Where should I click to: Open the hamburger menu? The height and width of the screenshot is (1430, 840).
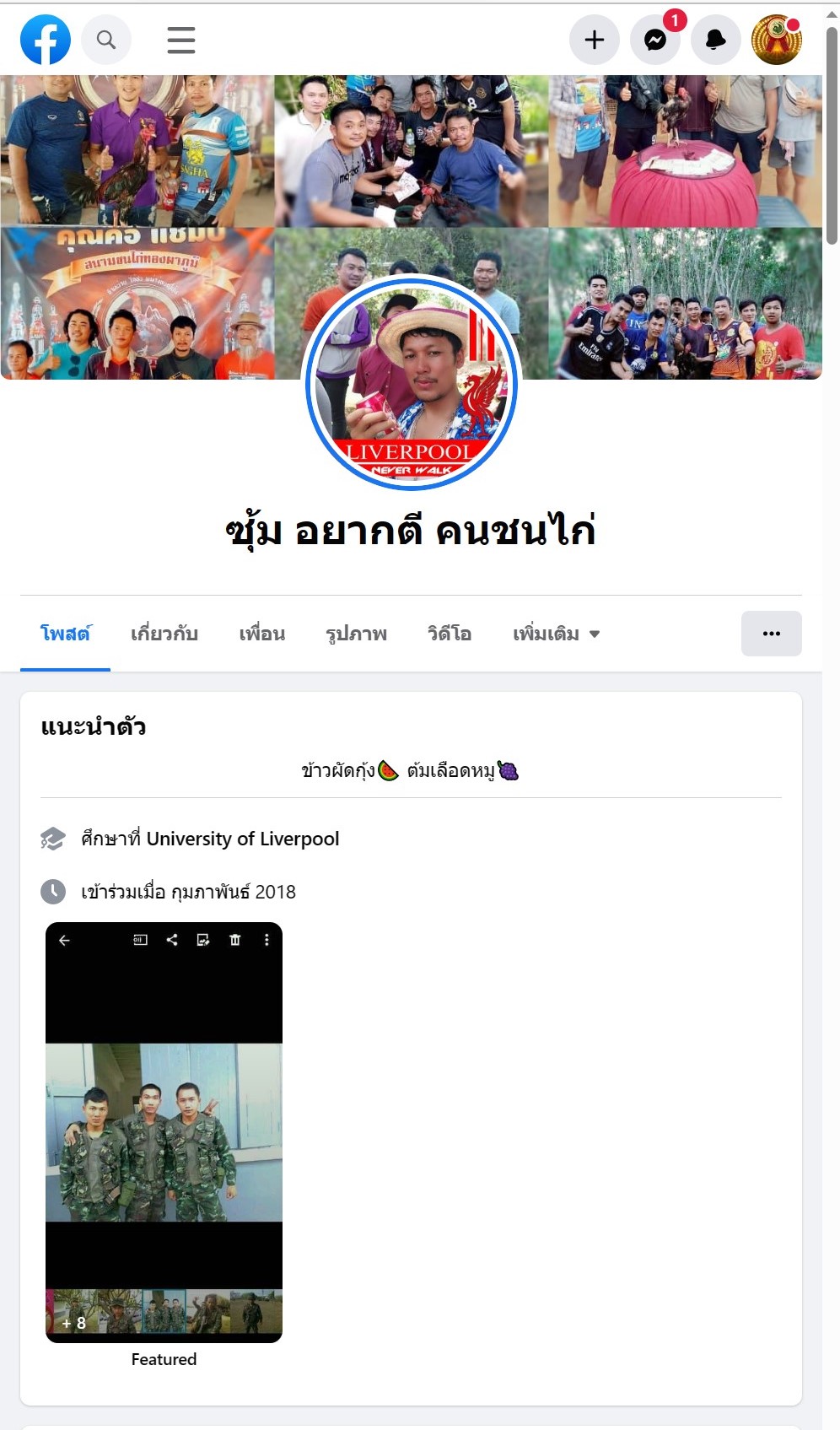pyautogui.click(x=180, y=40)
